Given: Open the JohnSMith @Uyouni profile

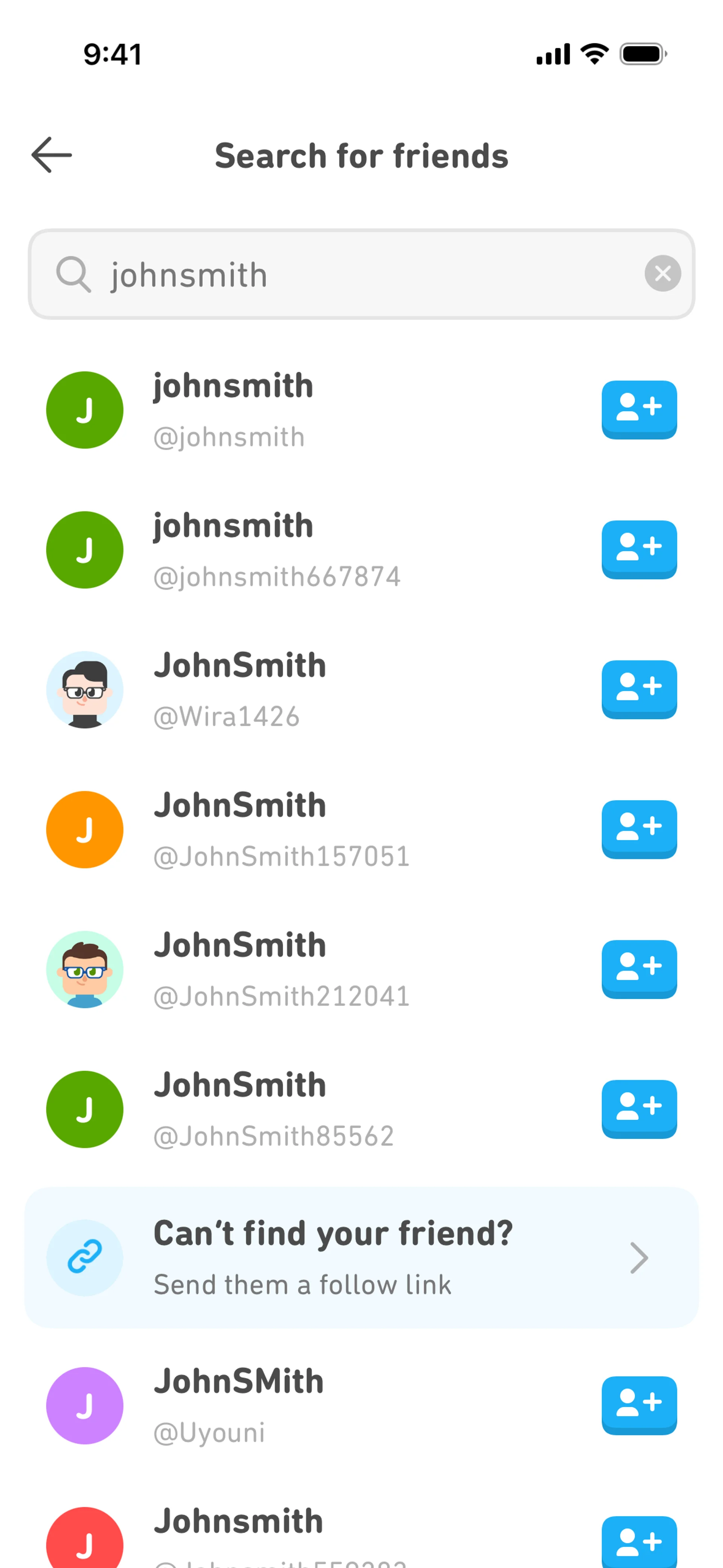Looking at the screenshot, I should point(304,1406).
